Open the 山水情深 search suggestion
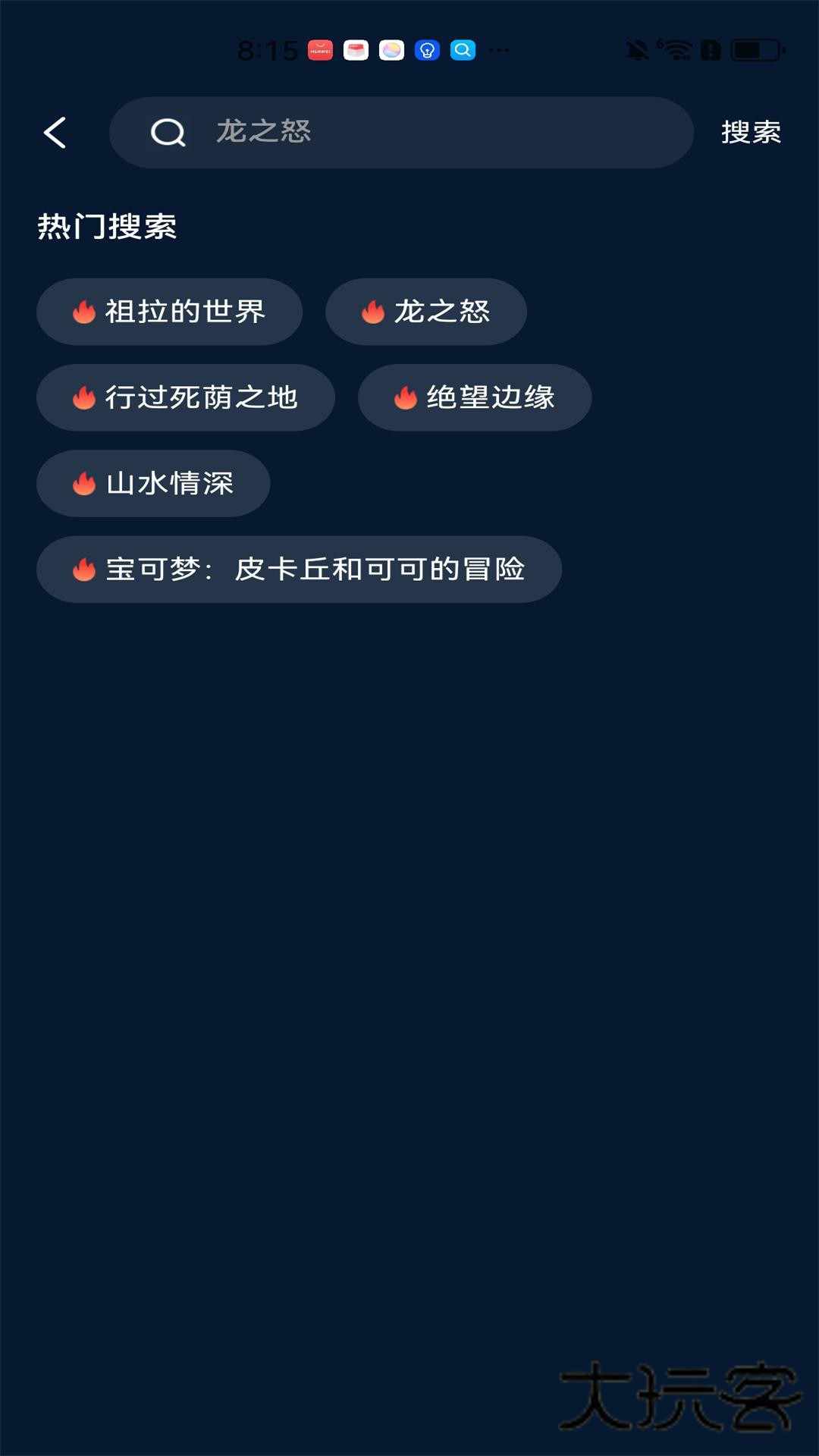The width and height of the screenshot is (819, 1456). click(x=152, y=483)
